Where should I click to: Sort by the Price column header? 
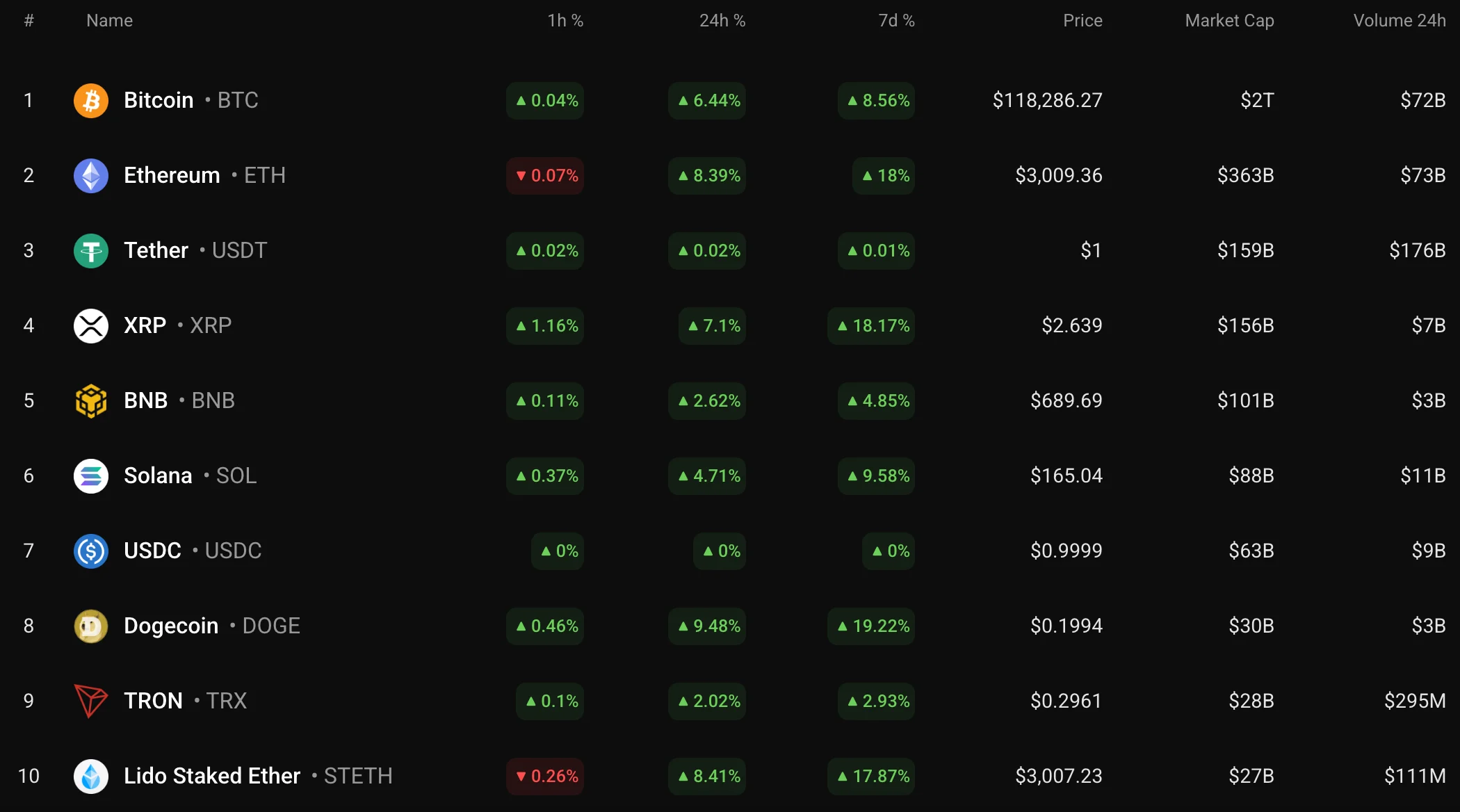coord(1082,21)
